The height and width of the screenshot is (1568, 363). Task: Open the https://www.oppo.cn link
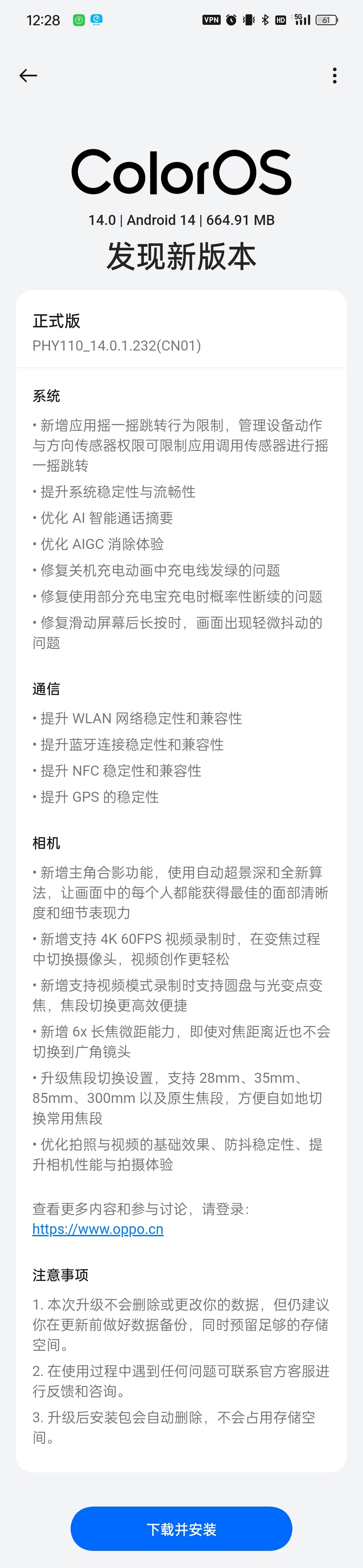click(98, 1229)
